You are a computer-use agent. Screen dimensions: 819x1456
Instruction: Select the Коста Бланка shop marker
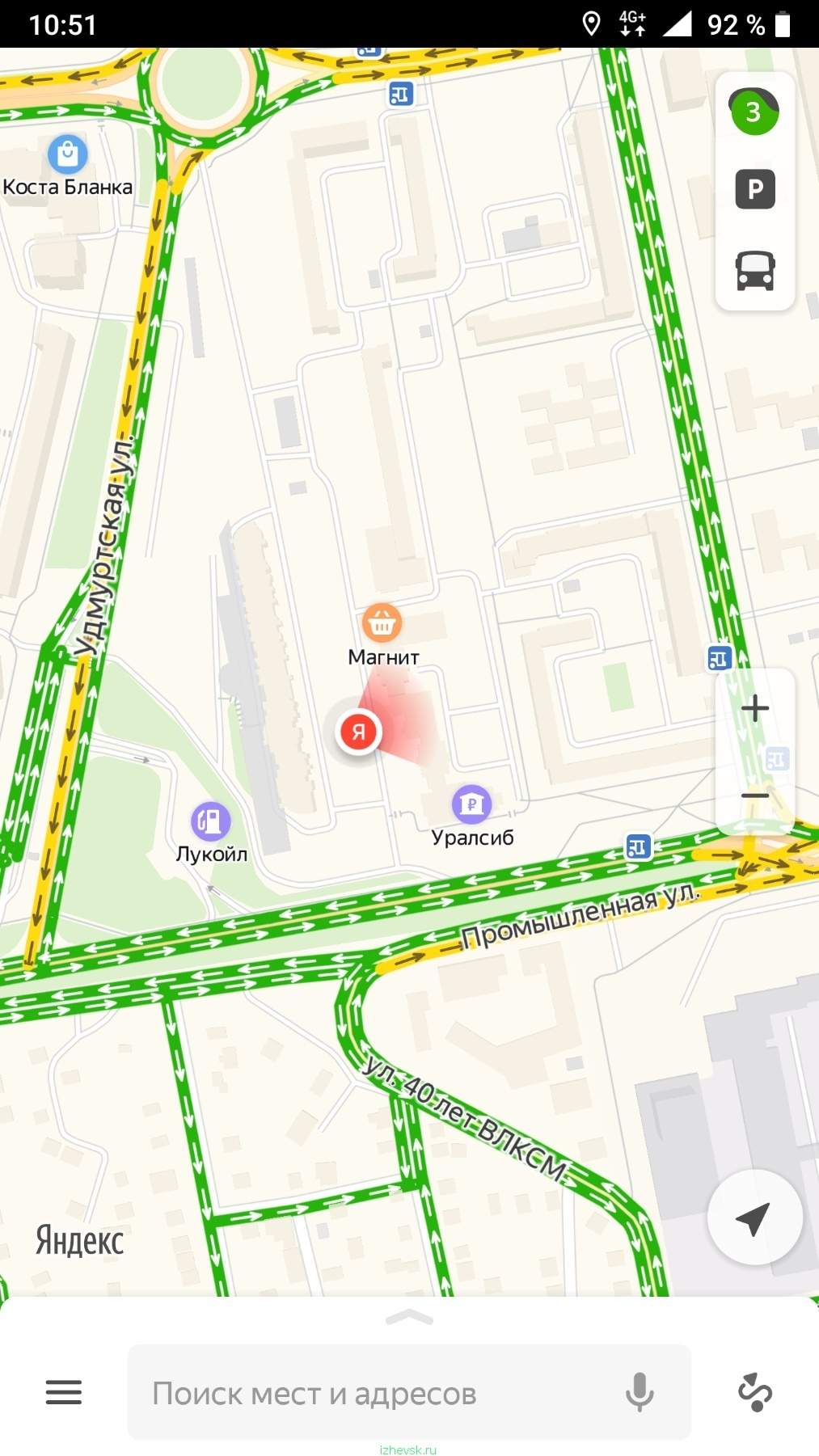[68, 154]
